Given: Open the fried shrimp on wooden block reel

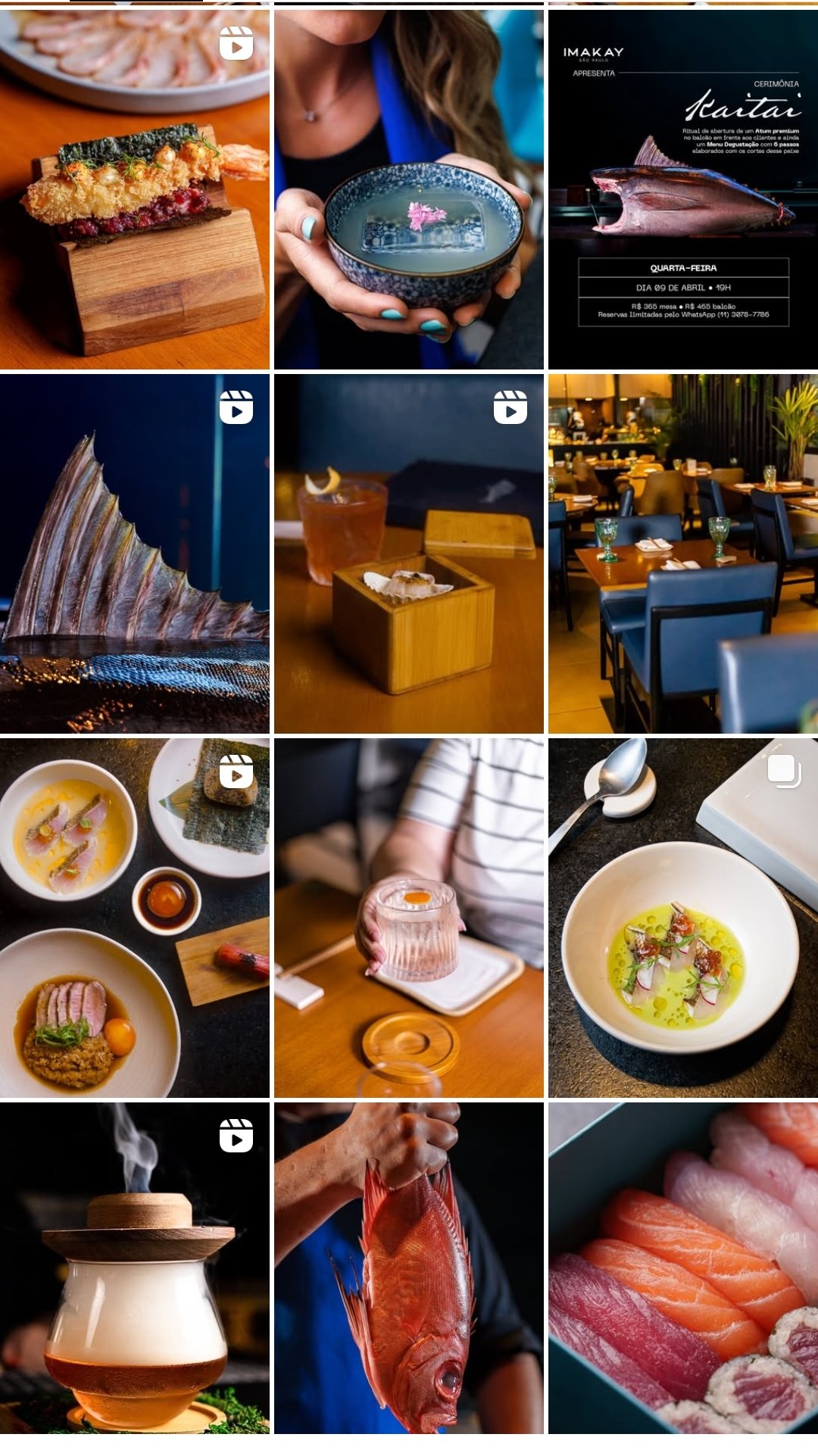Looking at the screenshot, I should 135,189.
